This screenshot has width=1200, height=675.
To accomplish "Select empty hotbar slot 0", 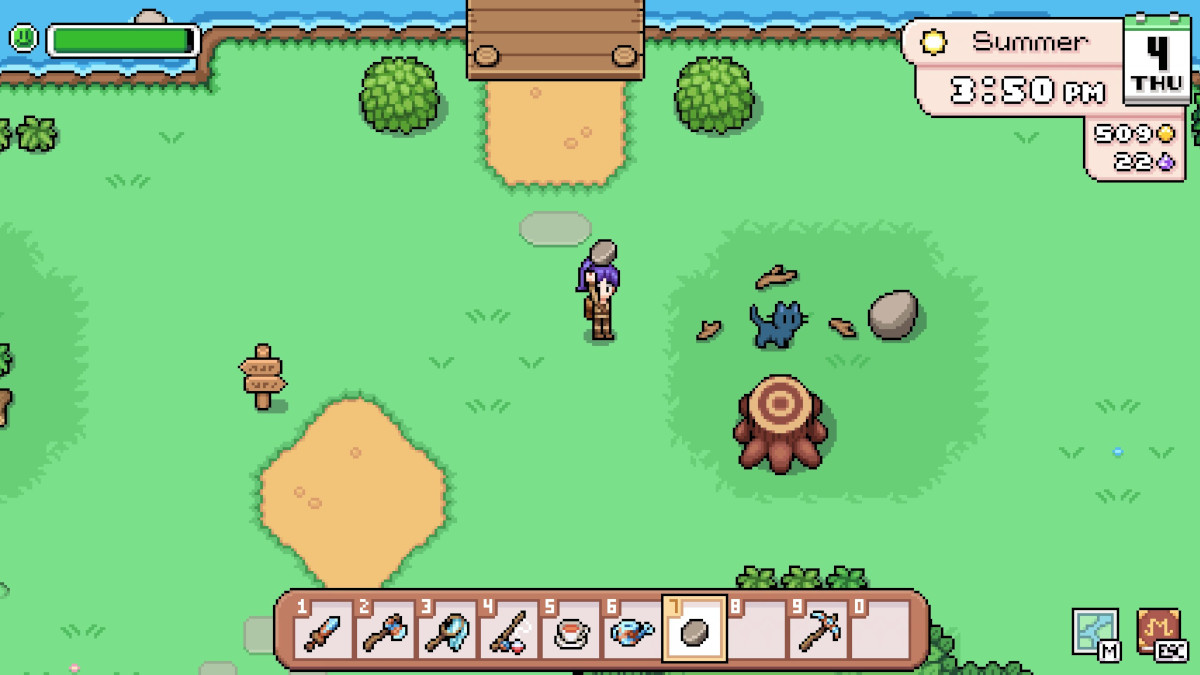I will [x=880, y=631].
